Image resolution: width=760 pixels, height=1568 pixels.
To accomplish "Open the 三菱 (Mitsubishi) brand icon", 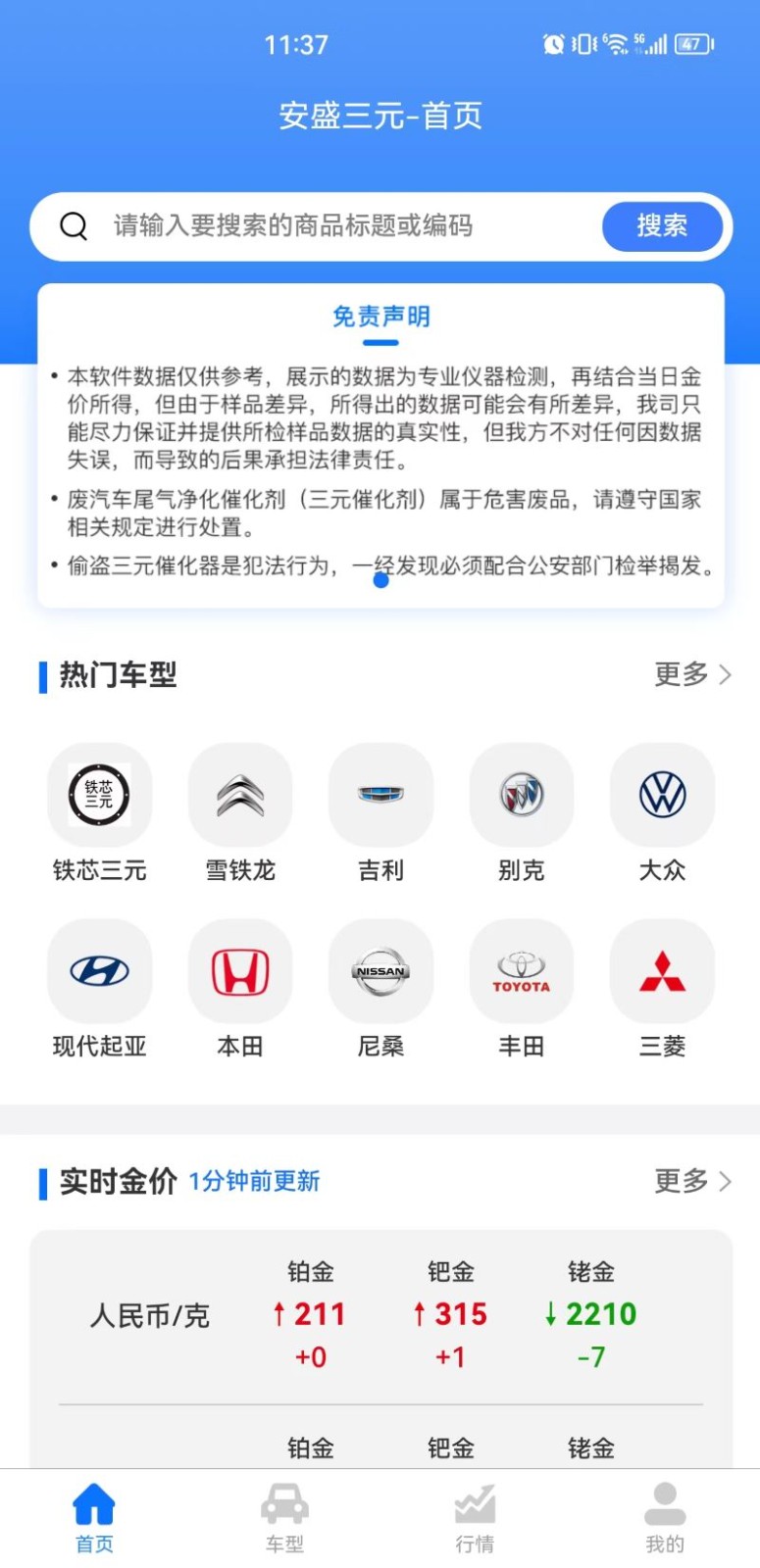I will tap(662, 971).
